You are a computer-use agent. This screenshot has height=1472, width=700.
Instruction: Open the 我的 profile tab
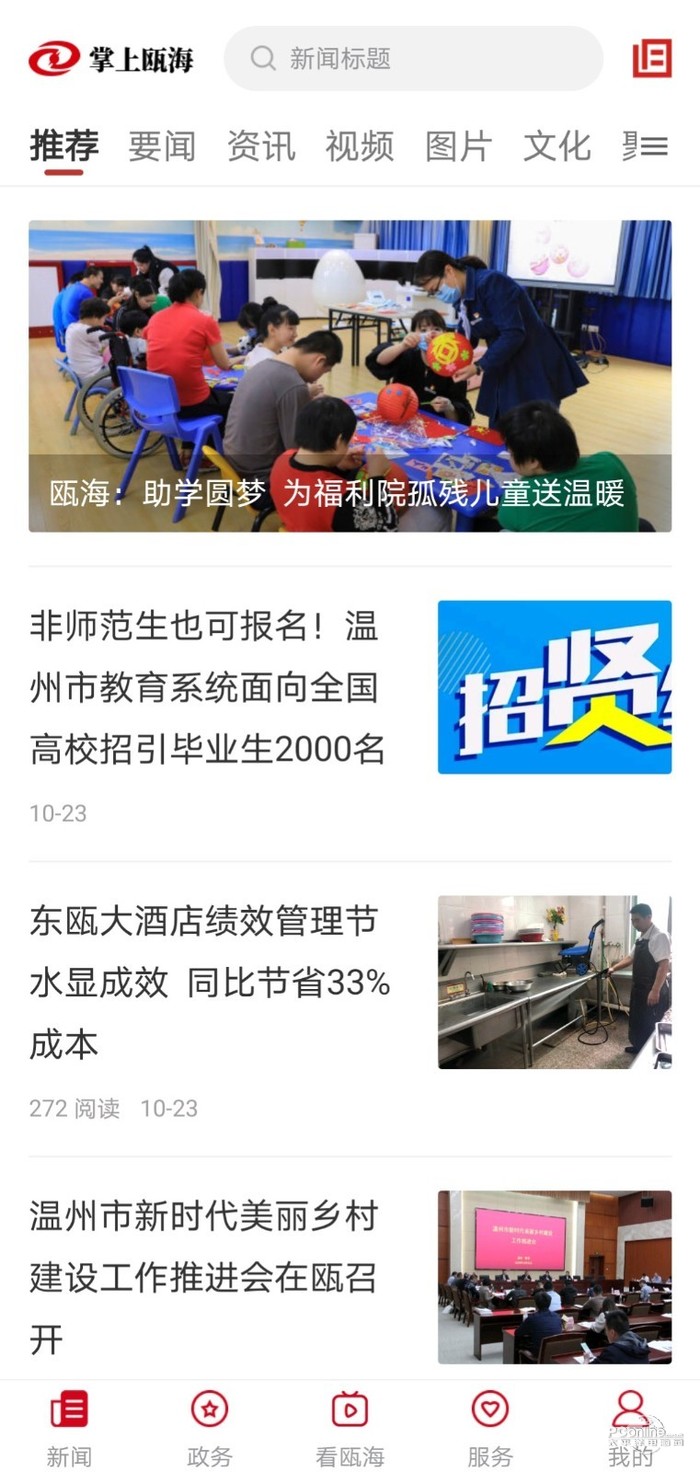coord(630,1426)
